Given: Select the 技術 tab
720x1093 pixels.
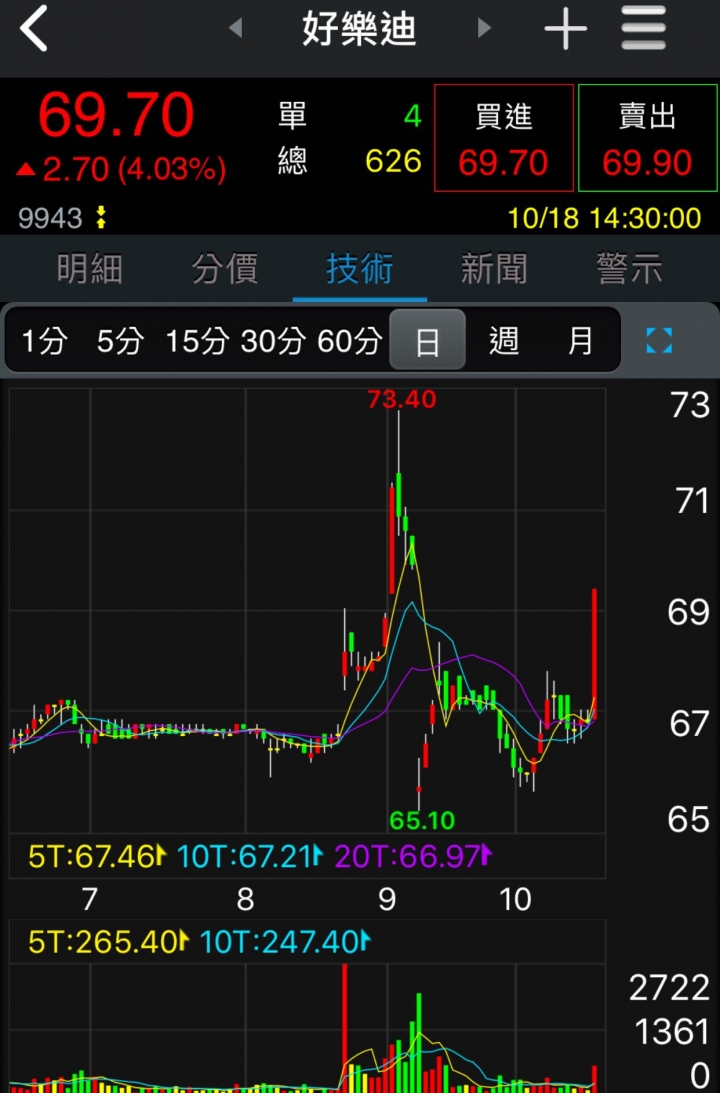Looking at the screenshot, I should [360, 269].
